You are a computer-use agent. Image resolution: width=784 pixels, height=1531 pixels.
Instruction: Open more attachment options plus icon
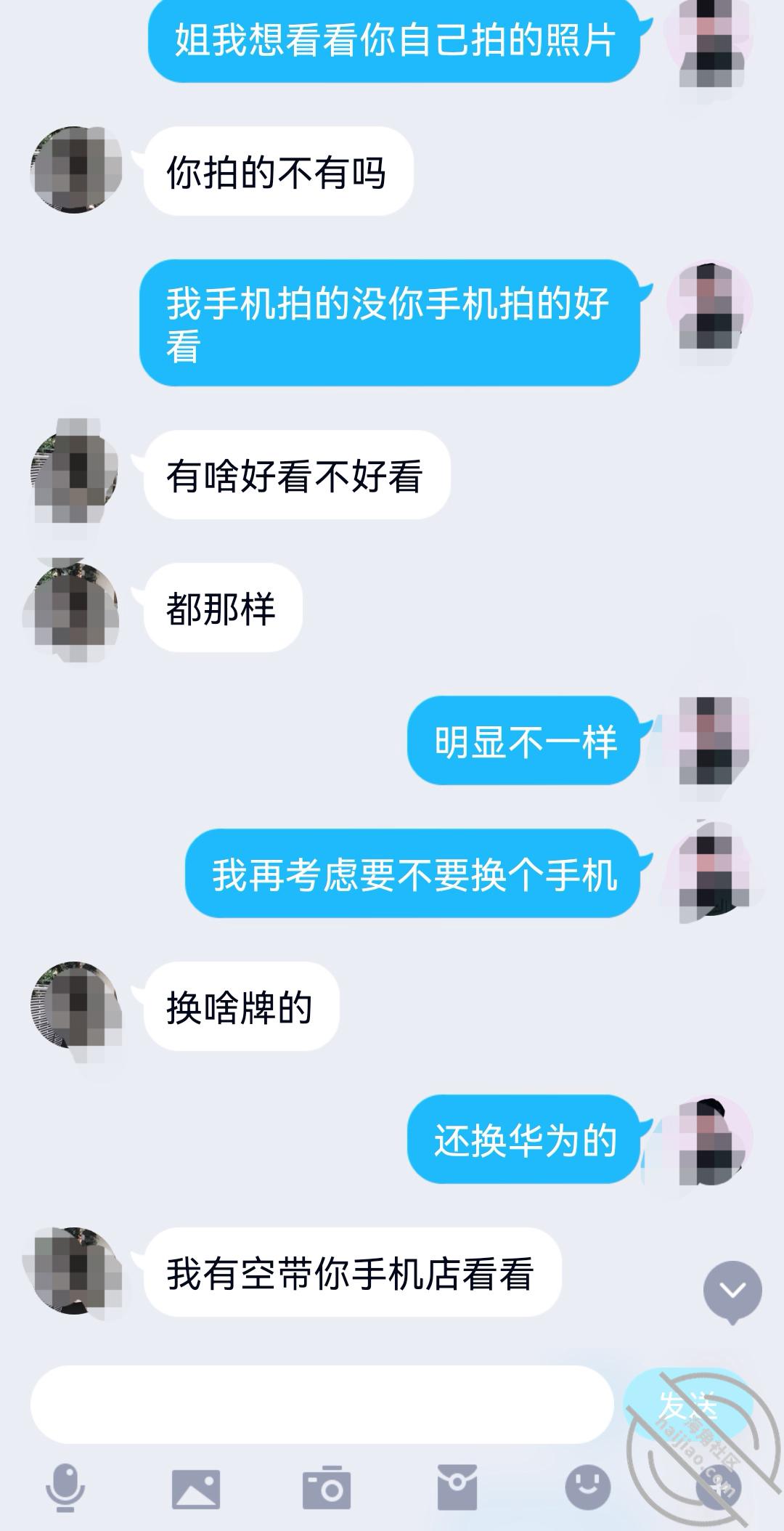coord(717,1487)
